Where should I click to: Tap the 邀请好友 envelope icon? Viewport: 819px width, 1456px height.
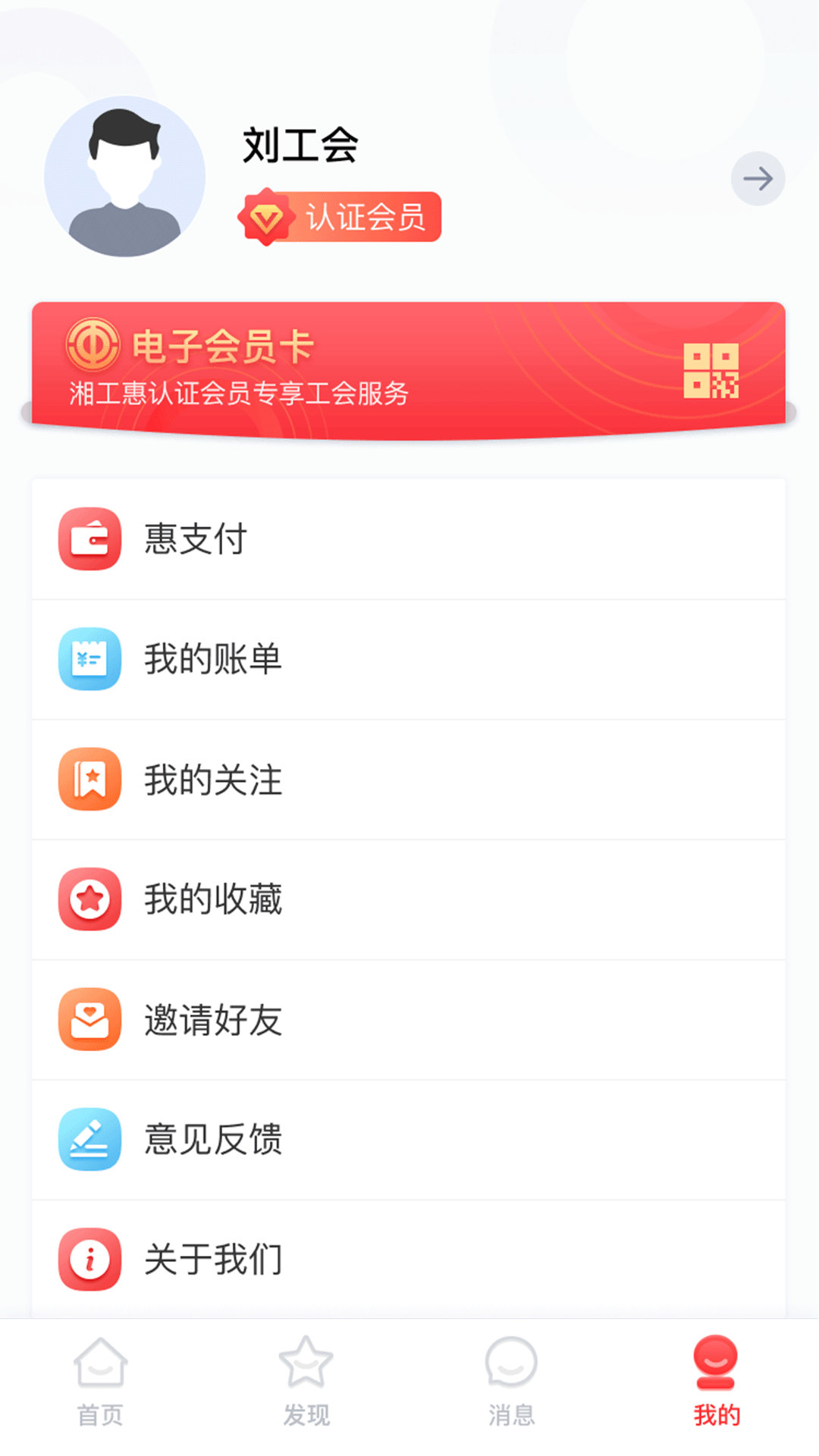(89, 1020)
